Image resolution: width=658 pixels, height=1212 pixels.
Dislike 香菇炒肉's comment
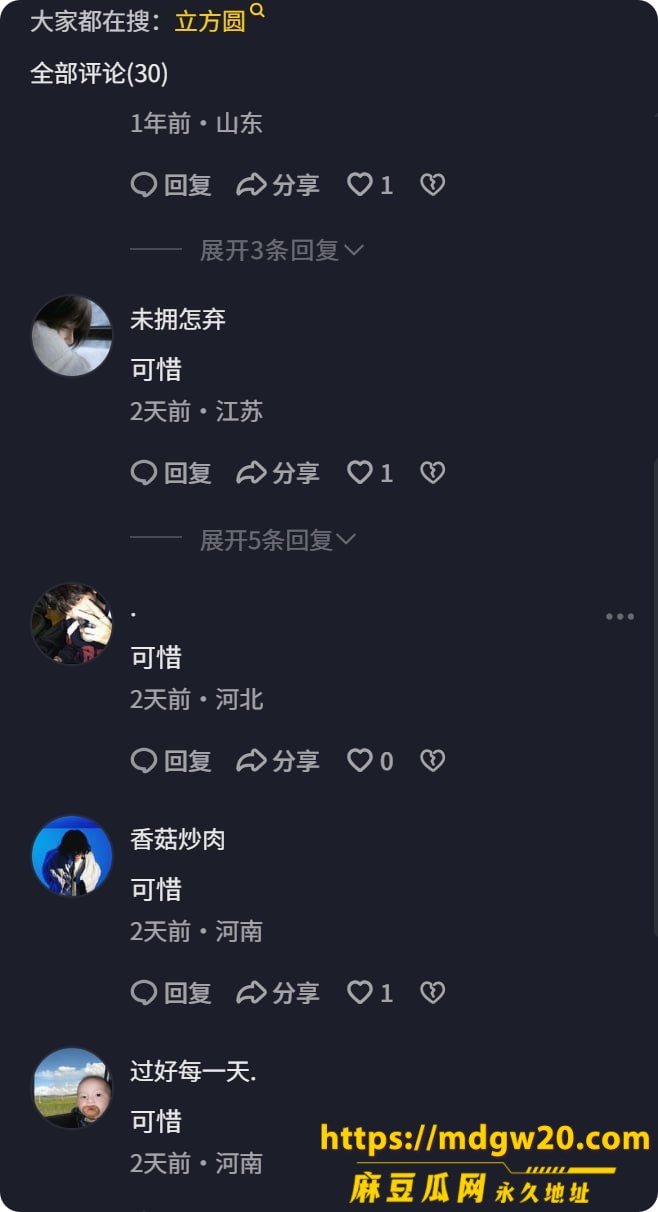tap(432, 992)
